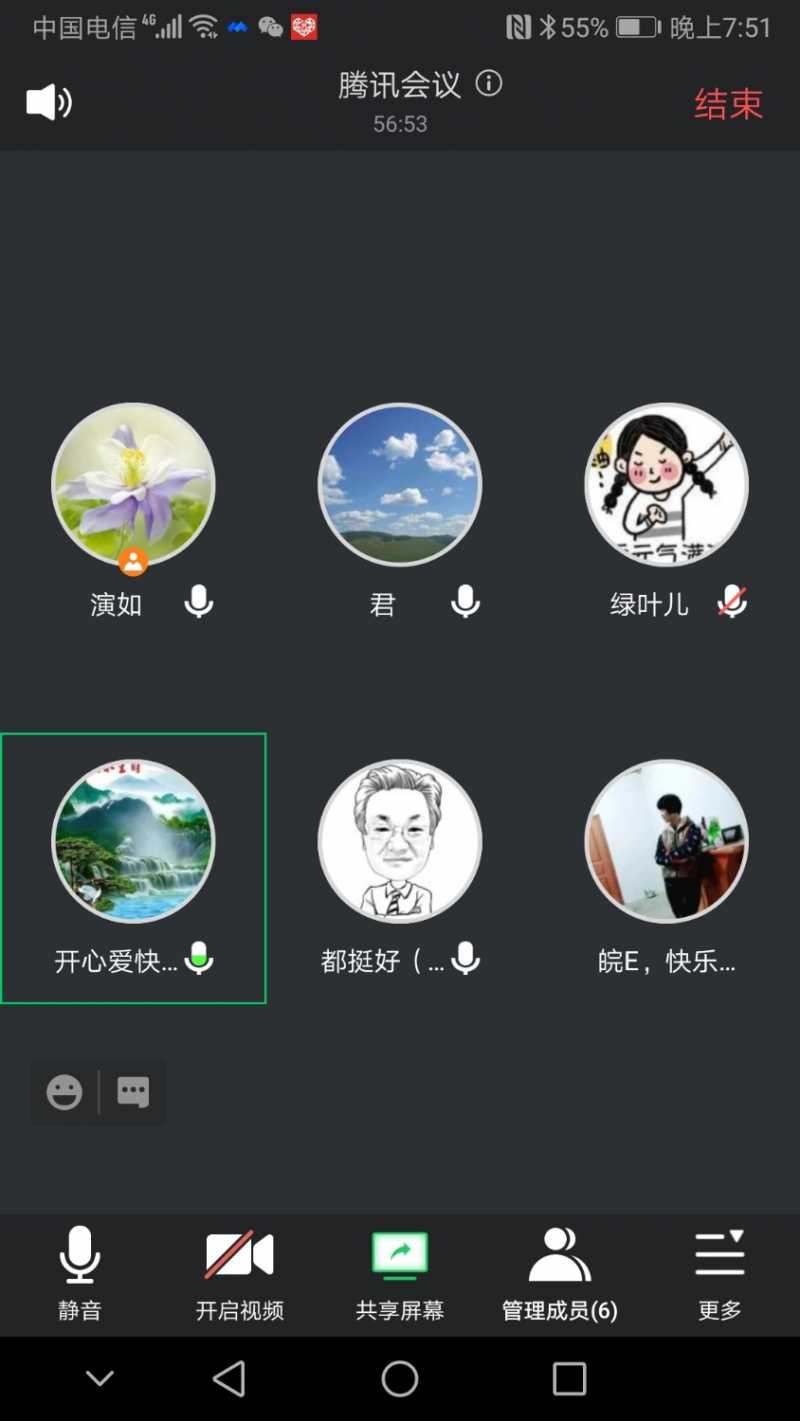Screen dimensions: 800x1421
Task: Tap 君's microphone status icon
Action: tap(465, 603)
